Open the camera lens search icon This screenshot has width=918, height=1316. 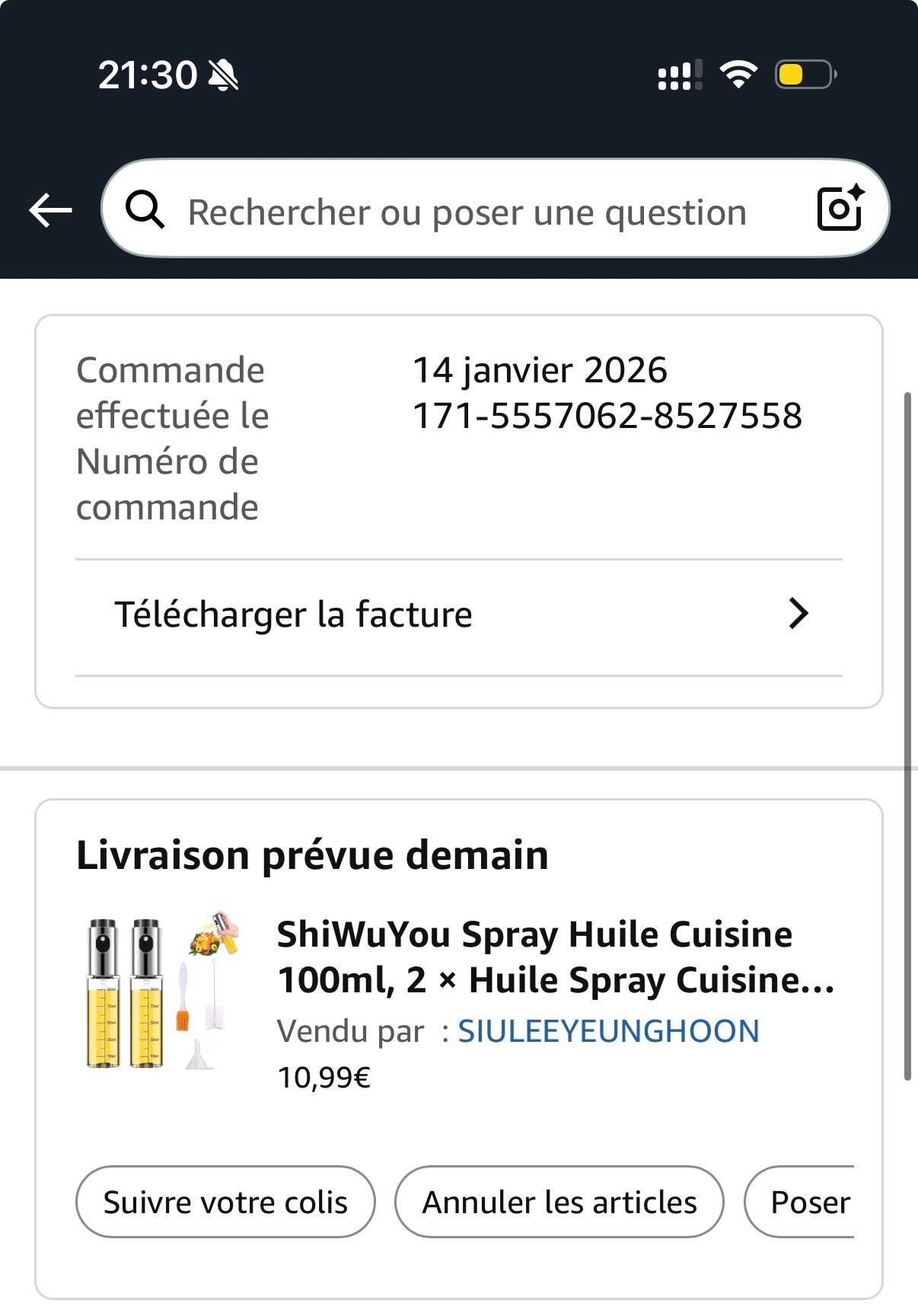pos(840,208)
